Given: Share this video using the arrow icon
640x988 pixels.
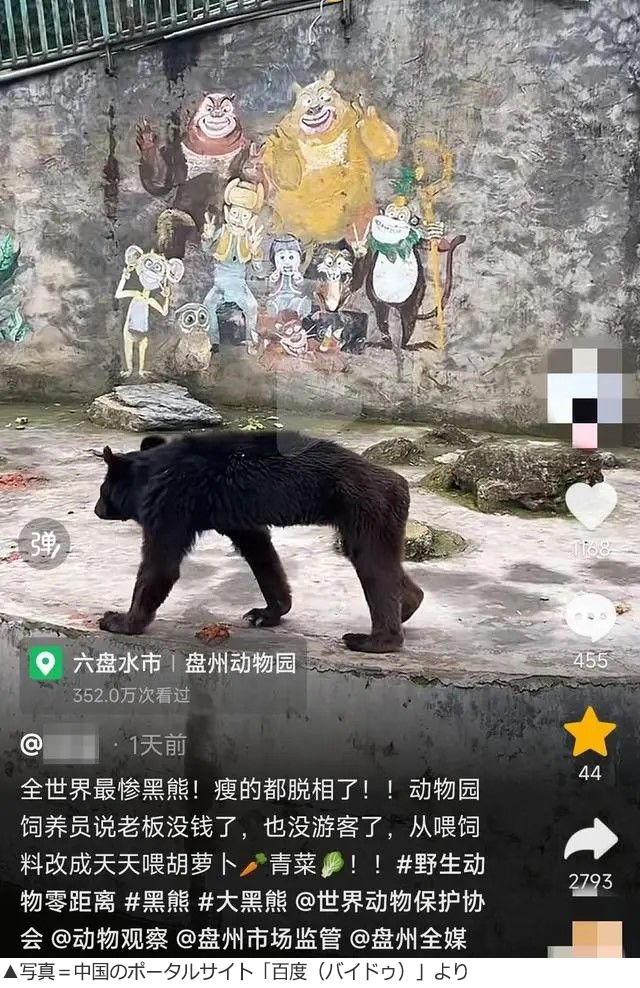Looking at the screenshot, I should point(590,840).
